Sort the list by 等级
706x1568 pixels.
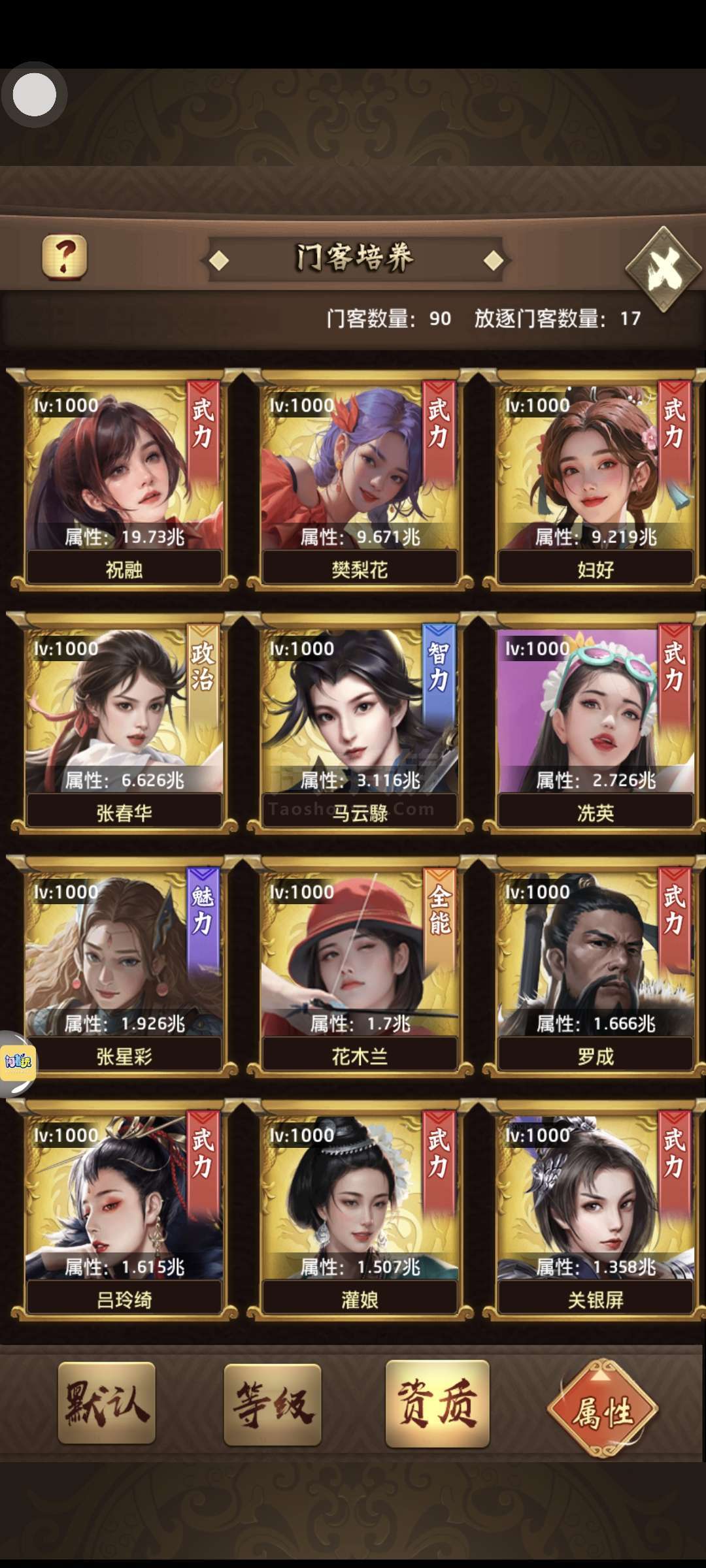click(273, 1403)
